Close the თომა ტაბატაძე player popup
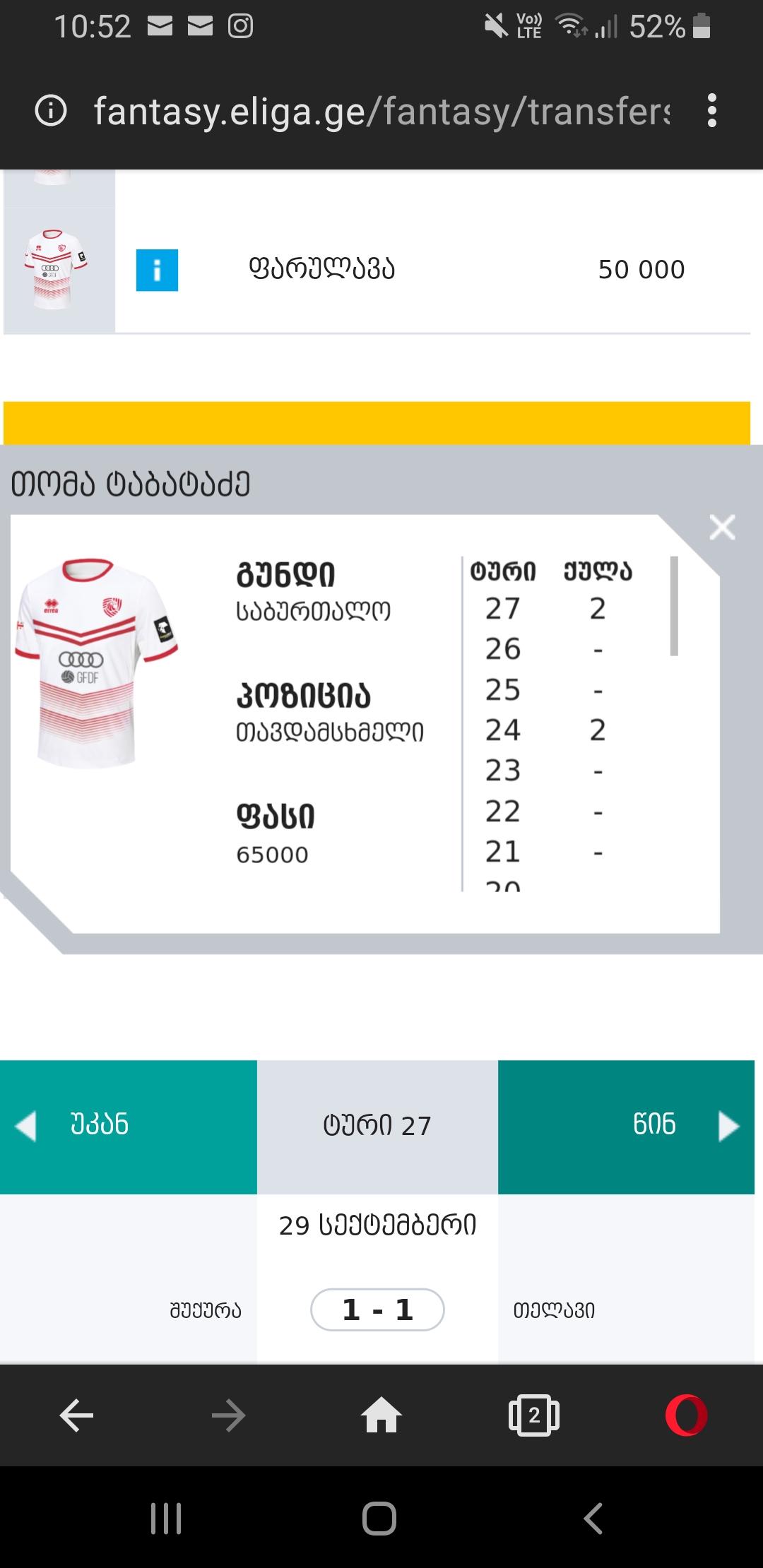Image resolution: width=763 pixels, height=1568 pixels. [722, 528]
